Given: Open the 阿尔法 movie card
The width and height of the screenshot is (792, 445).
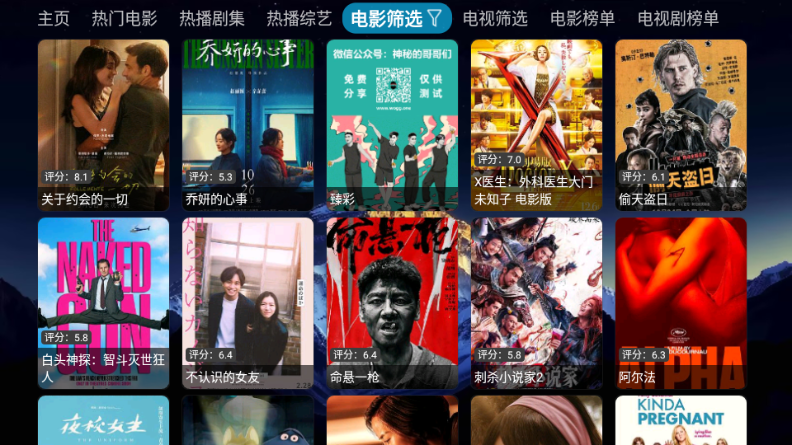Looking at the screenshot, I should [x=681, y=303].
